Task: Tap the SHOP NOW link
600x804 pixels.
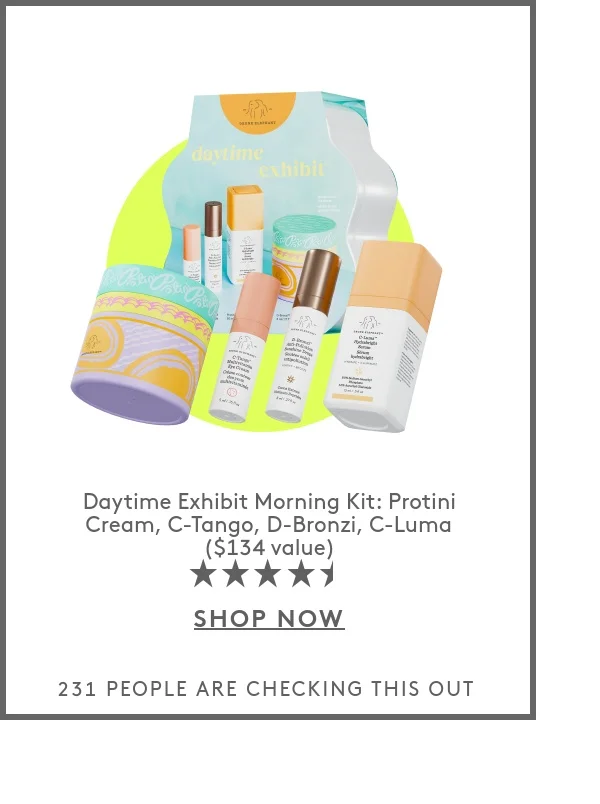Action: pos(269,619)
